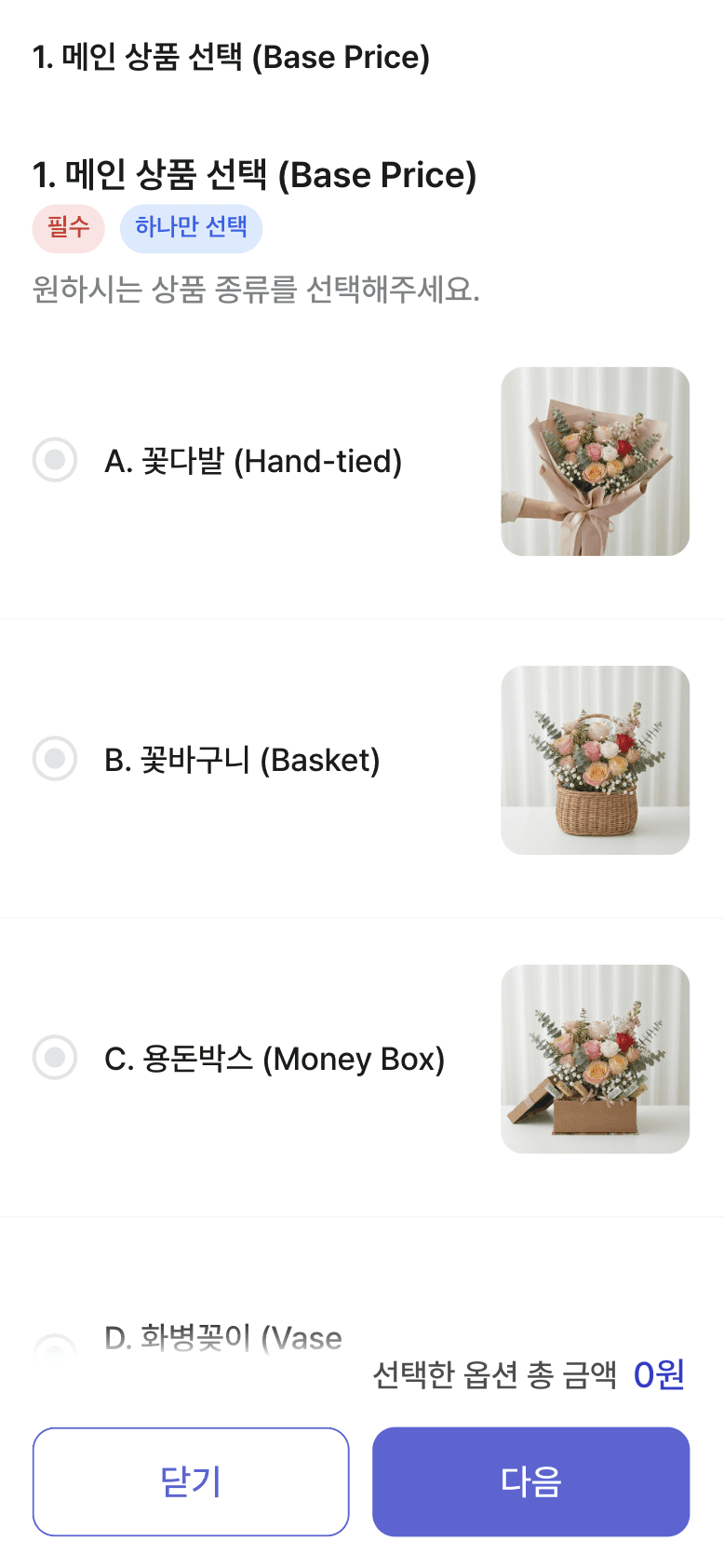Click the 닫기 button to close
Image resolution: width=724 pixels, height=1568 pixels.
191,1480
